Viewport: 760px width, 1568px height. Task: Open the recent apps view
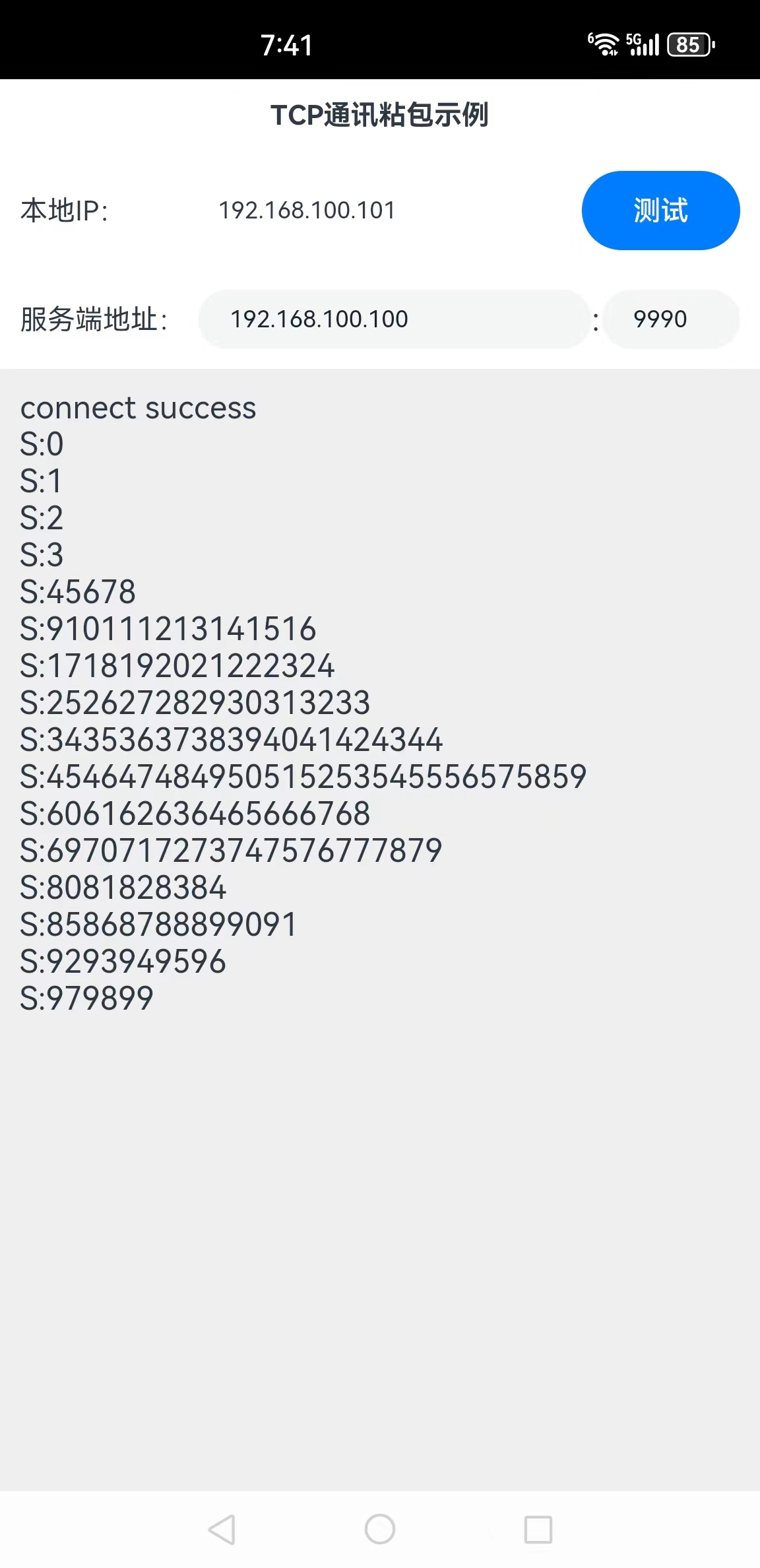(538, 1529)
